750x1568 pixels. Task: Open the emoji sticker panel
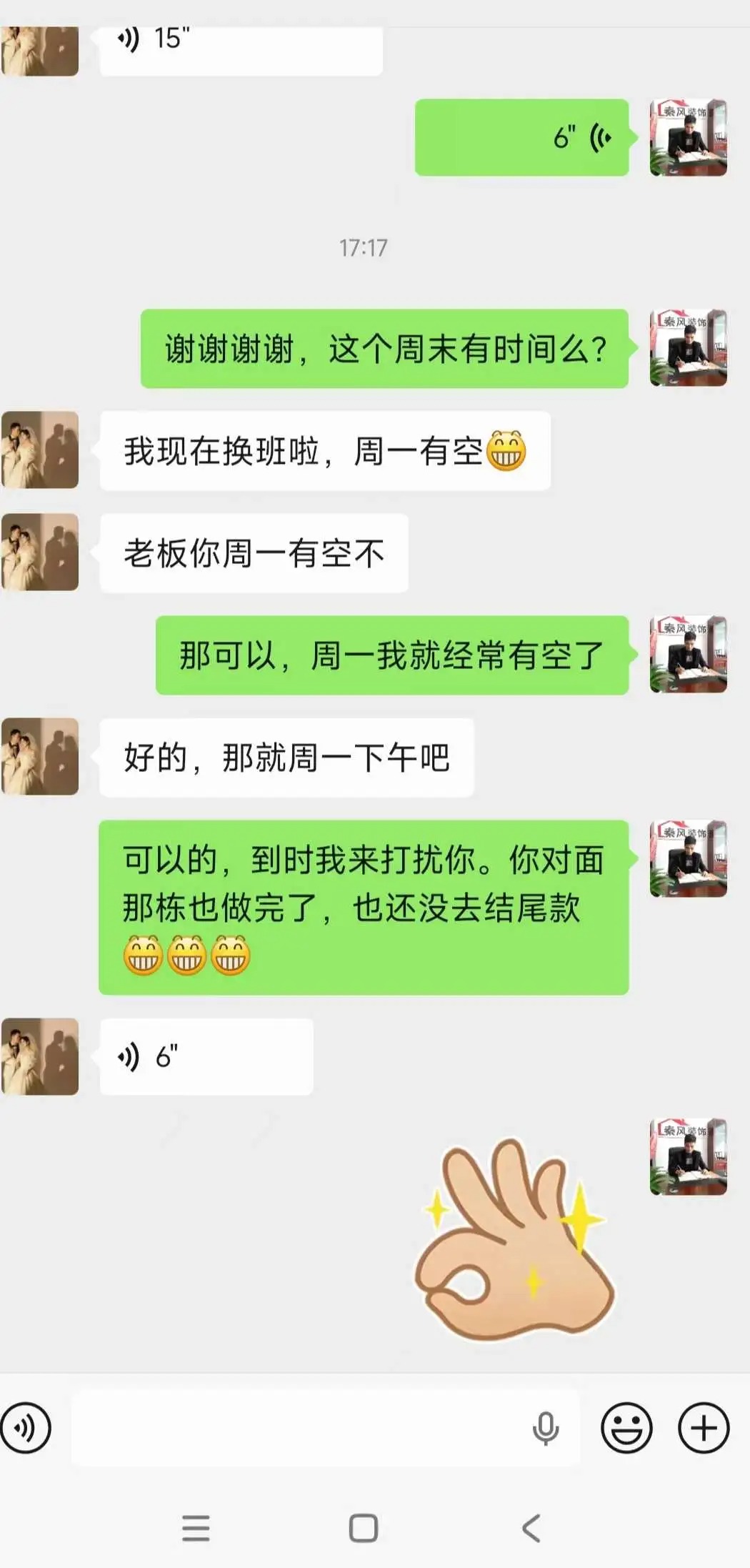(626, 1429)
